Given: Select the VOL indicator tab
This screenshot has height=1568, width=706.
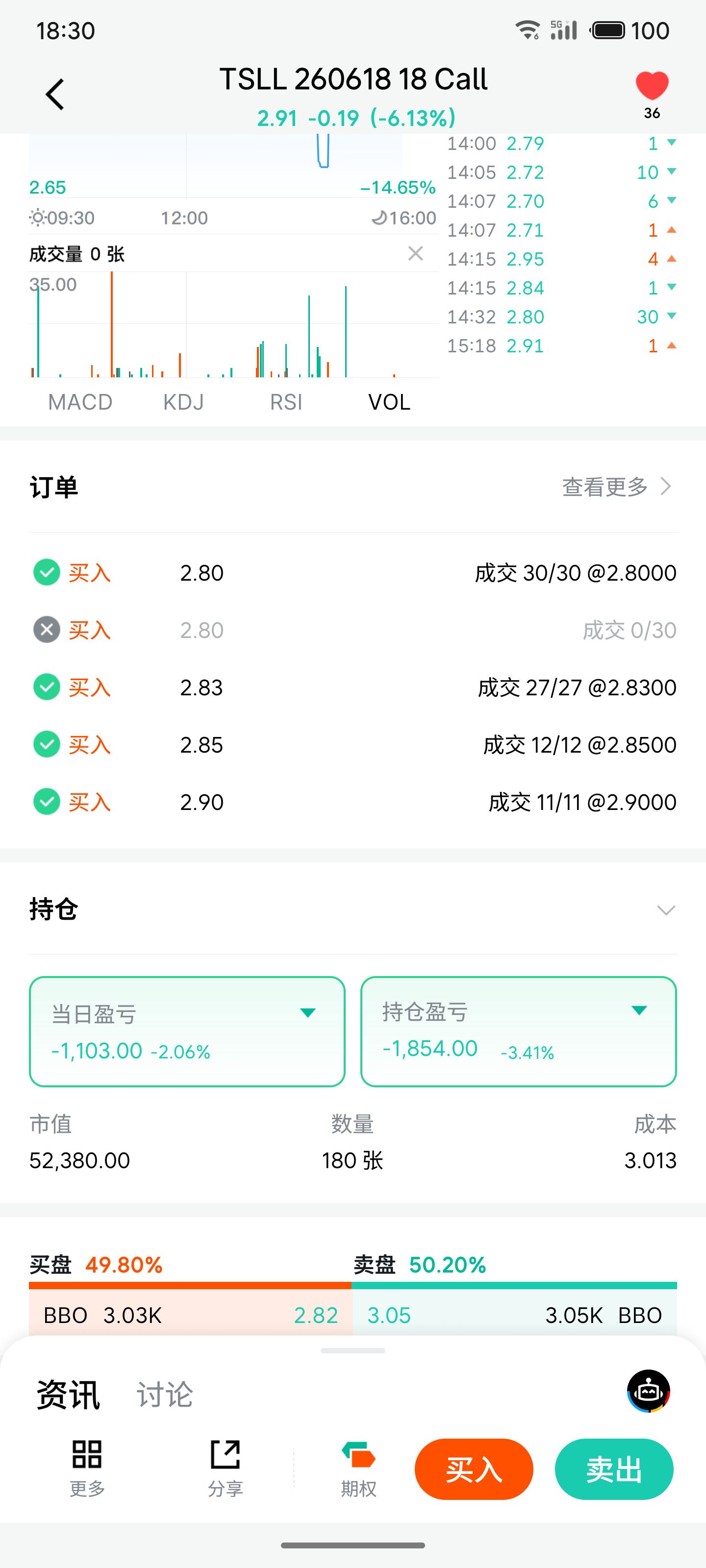Looking at the screenshot, I should (x=389, y=402).
